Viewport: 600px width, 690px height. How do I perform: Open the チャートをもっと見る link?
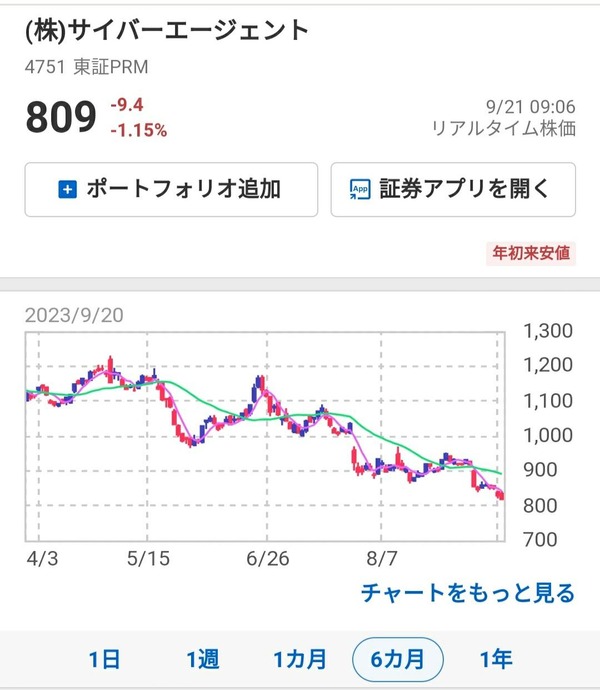pyautogui.click(x=467, y=592)
